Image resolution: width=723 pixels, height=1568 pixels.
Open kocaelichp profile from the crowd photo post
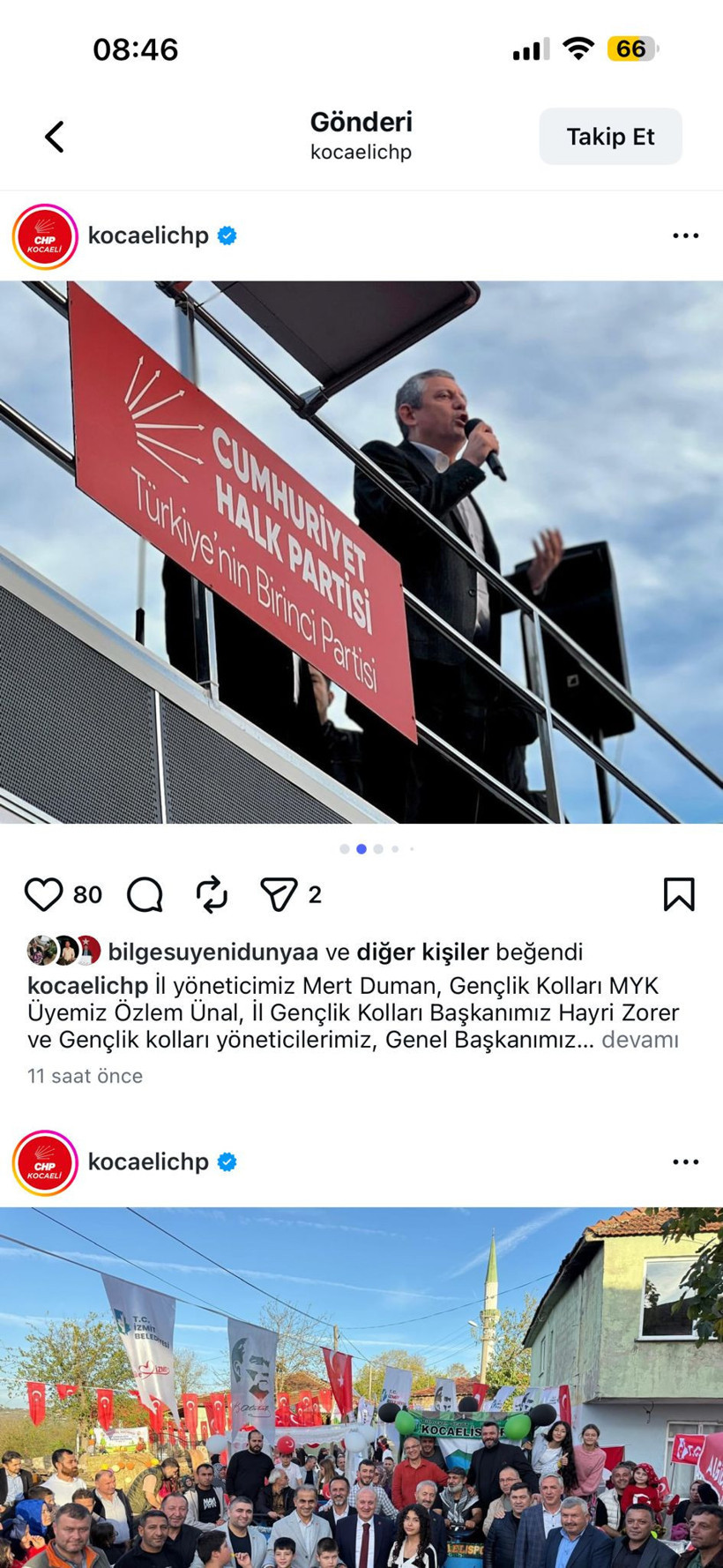point(148,1161)
